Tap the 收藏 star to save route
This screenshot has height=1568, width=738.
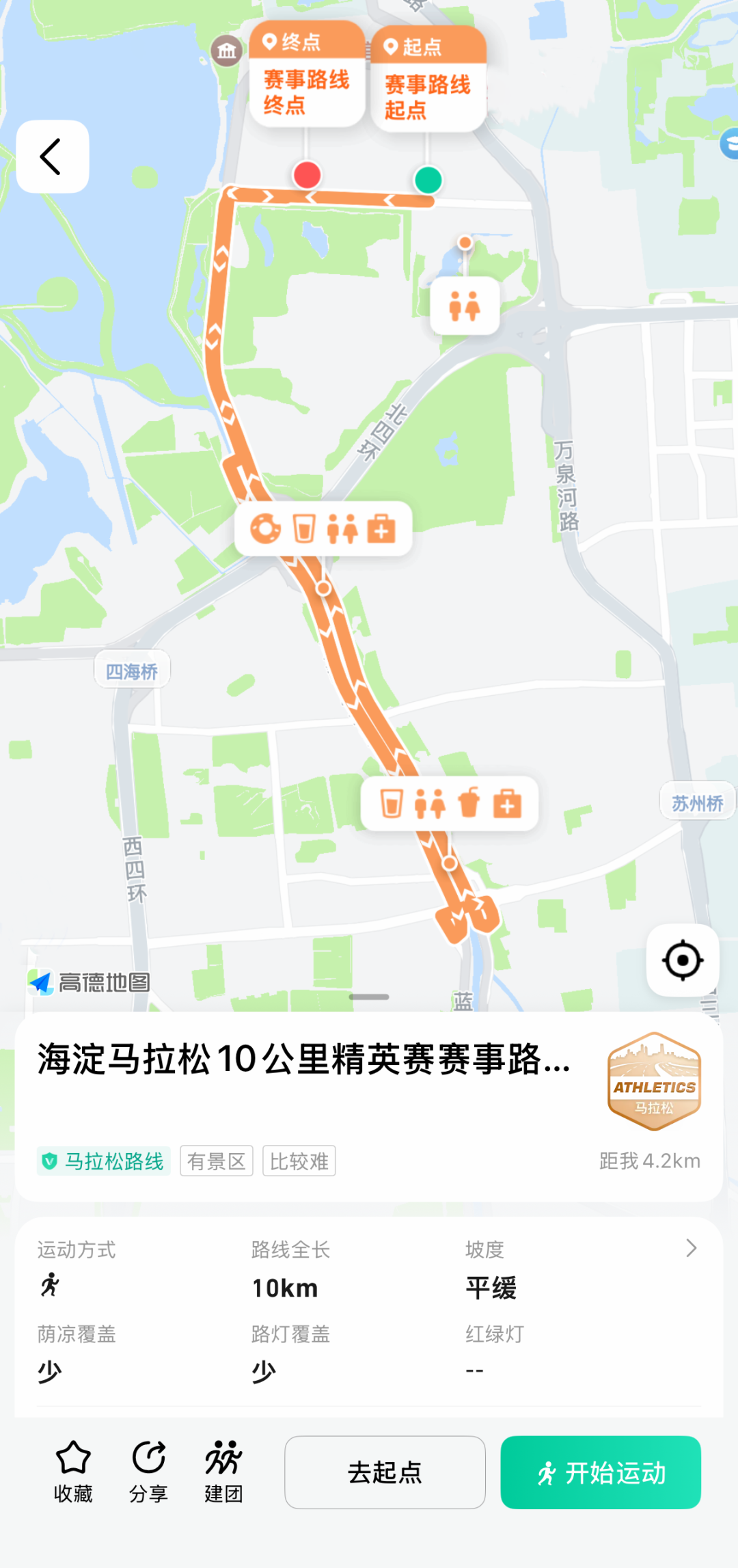[73, 1472]
